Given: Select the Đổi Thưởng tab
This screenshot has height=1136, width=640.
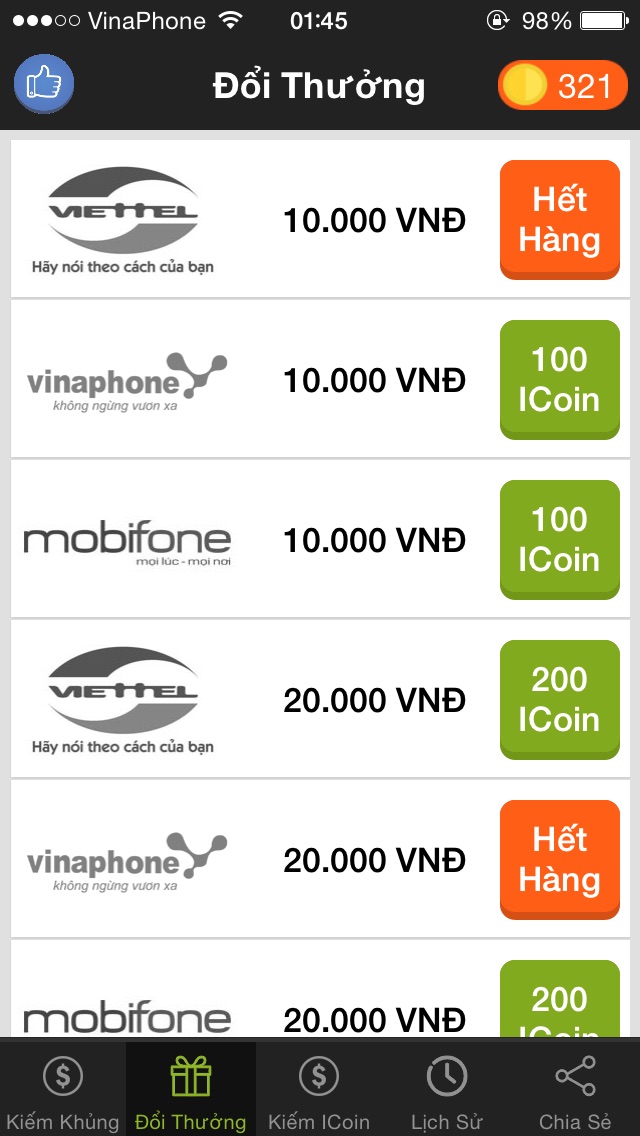Looking at the screenshot, I should pyautogui.click(x=190, y=1090).
